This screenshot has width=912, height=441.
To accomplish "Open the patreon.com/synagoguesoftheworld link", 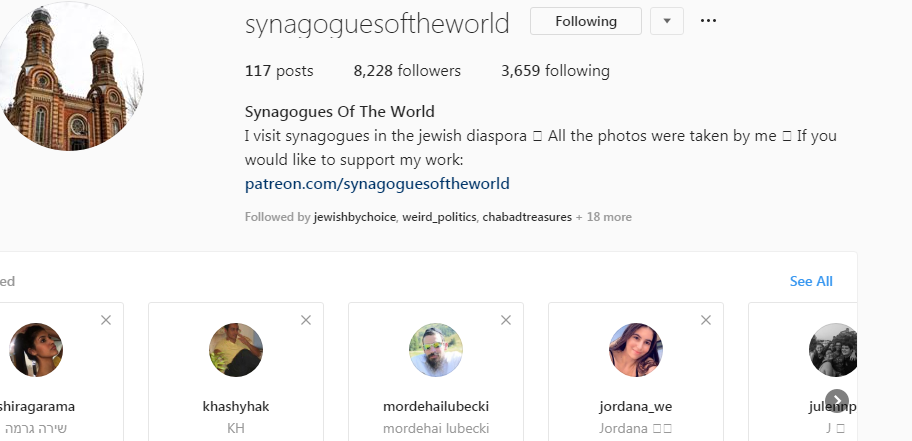I will point(377,184).
